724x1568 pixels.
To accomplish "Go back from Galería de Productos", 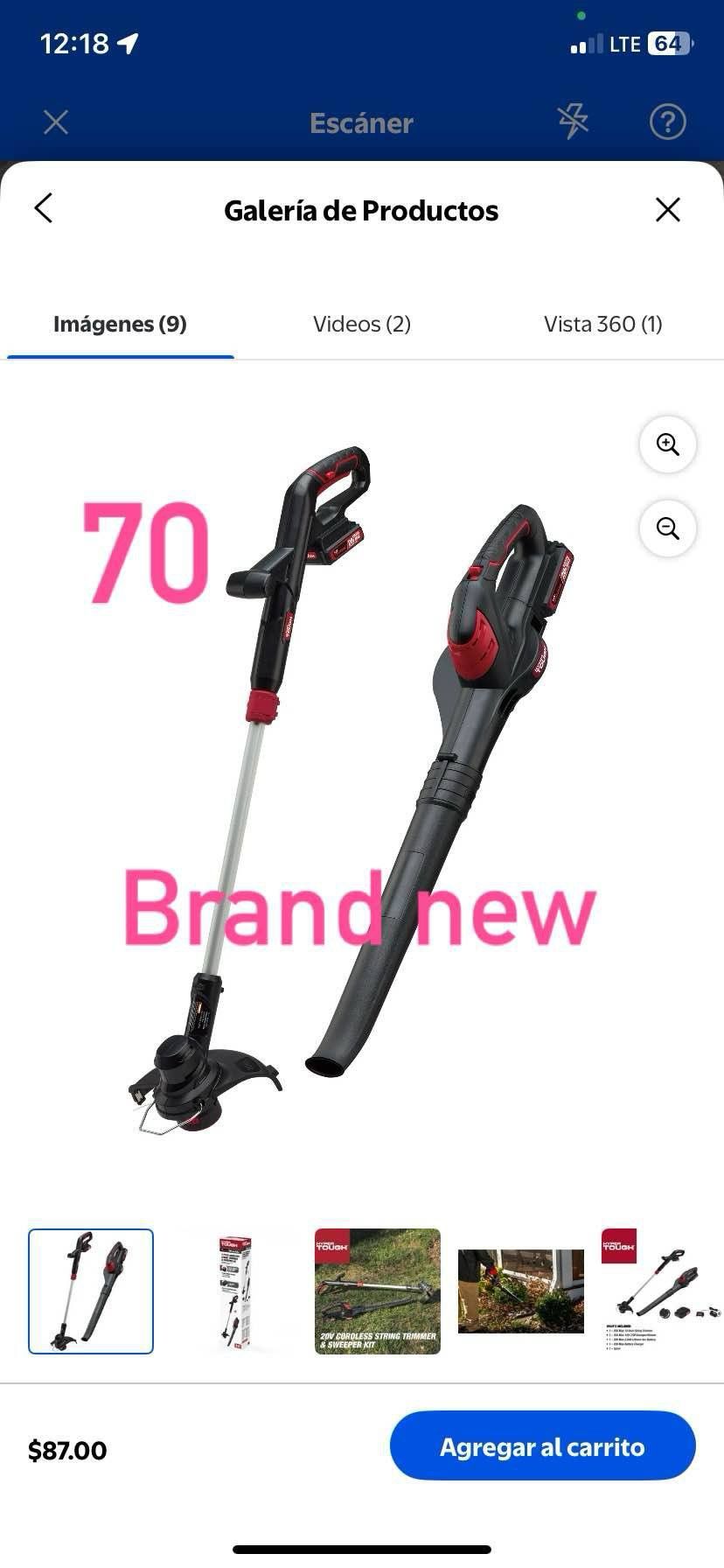I will tap(44, 208).
